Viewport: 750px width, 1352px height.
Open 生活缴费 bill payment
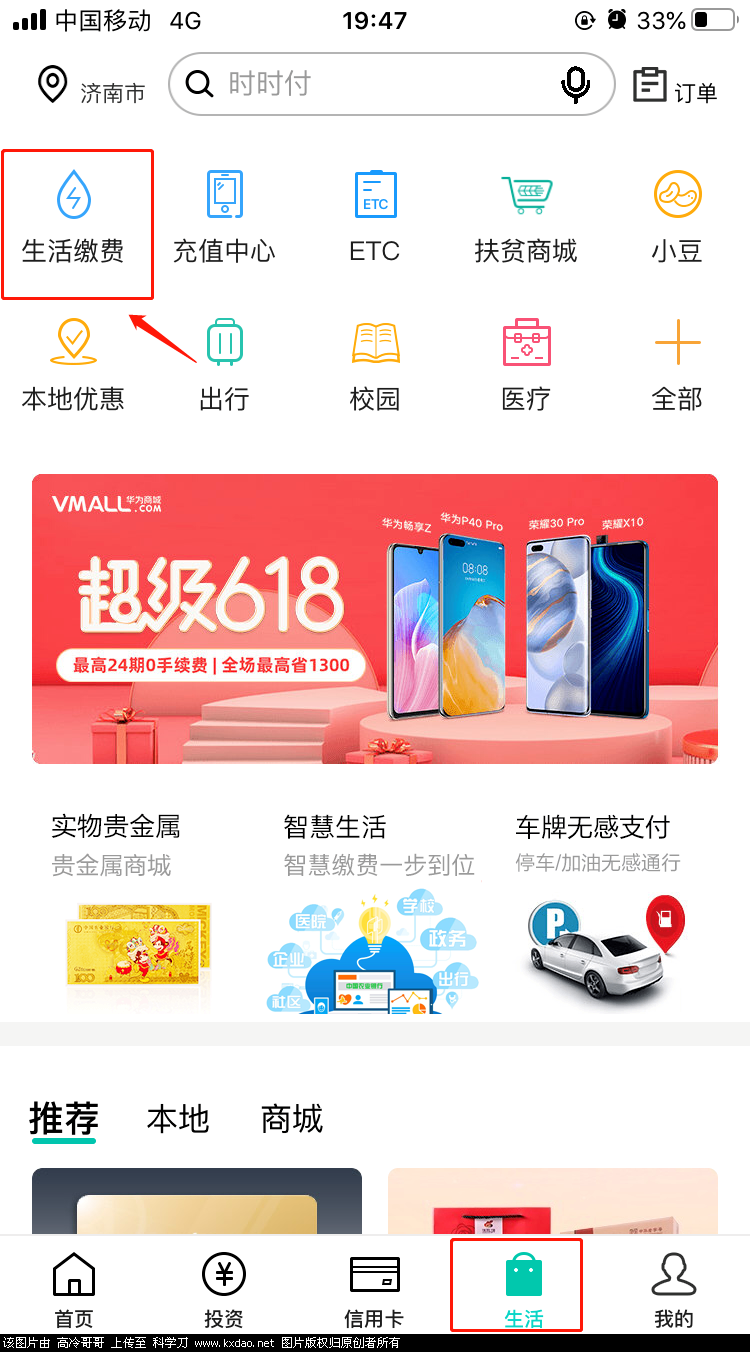point(74,220)
